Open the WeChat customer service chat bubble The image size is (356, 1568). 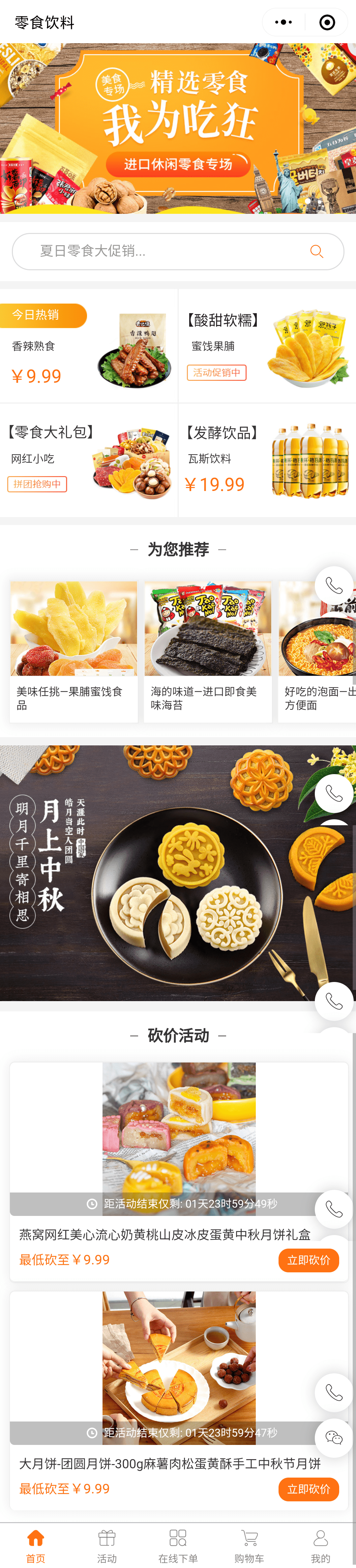click(334, 1438)
